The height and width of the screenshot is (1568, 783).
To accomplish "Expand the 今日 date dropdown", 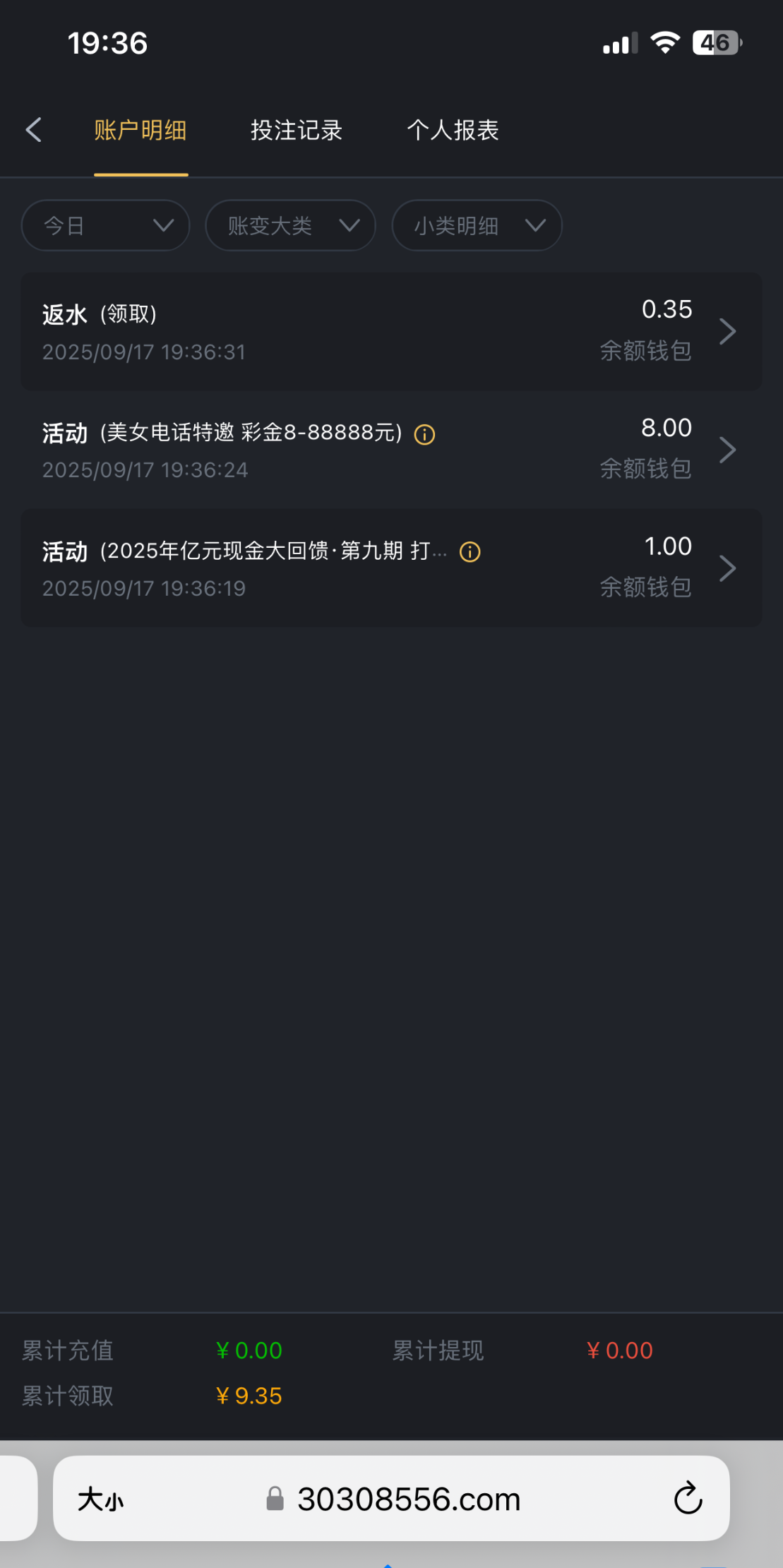I will [x=106, y=226].
